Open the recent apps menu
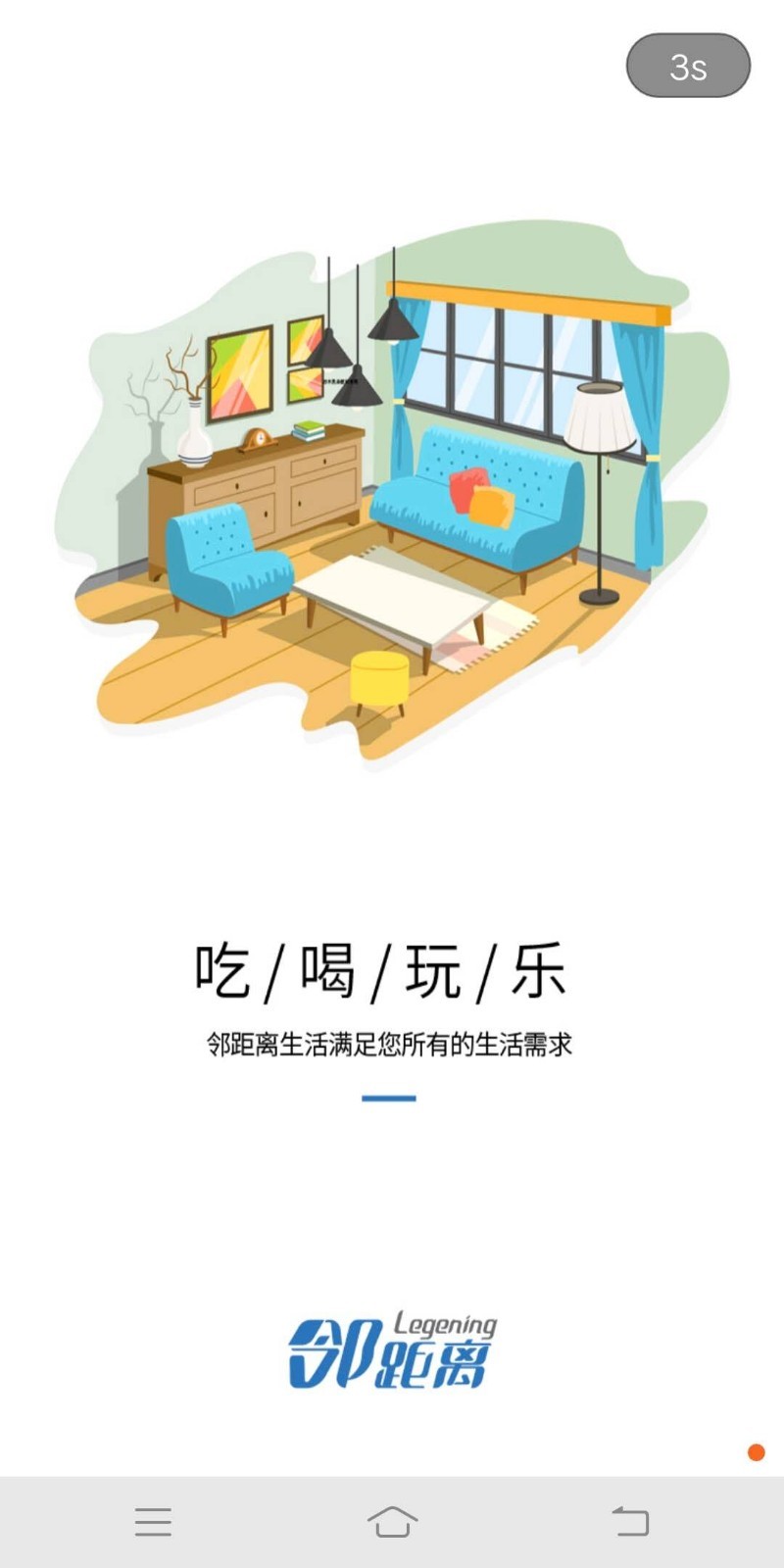 pos(153,1522)
